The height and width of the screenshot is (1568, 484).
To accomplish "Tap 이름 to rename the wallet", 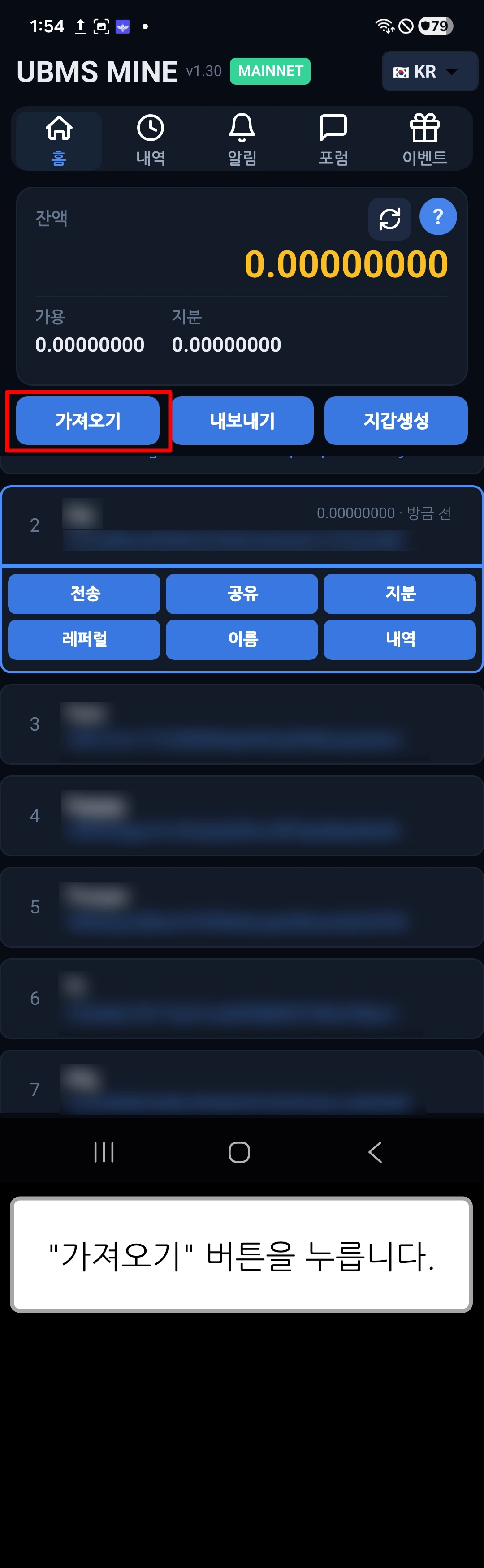I will [x=242, y=639].
